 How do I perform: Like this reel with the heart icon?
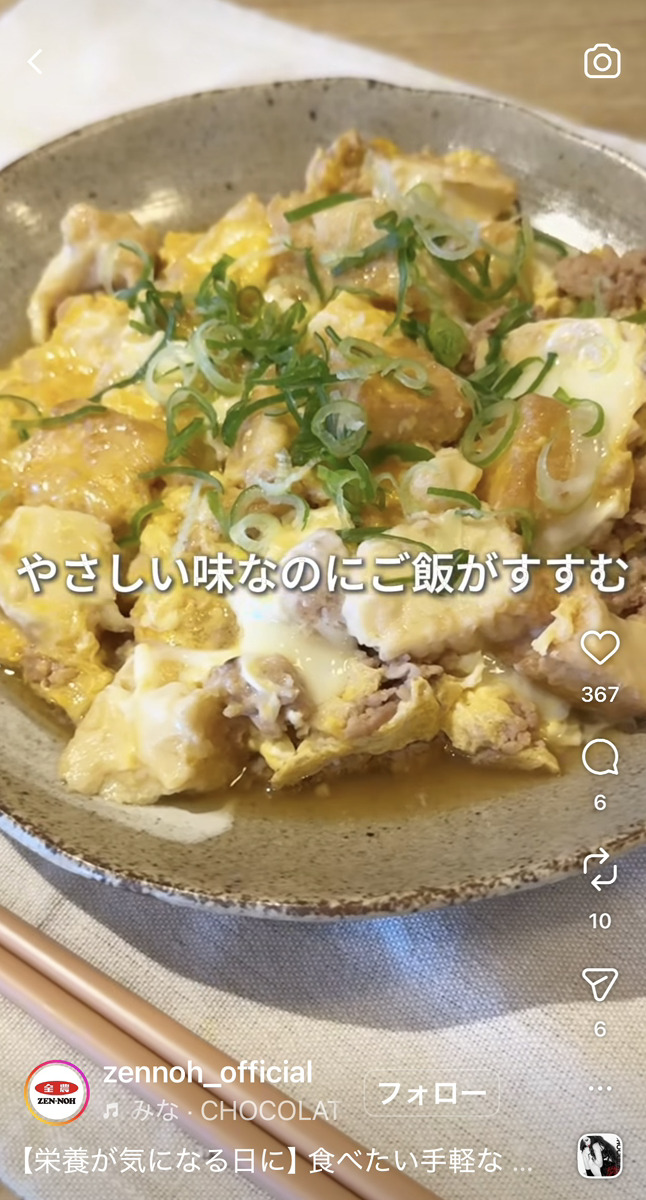coord(600,649)
